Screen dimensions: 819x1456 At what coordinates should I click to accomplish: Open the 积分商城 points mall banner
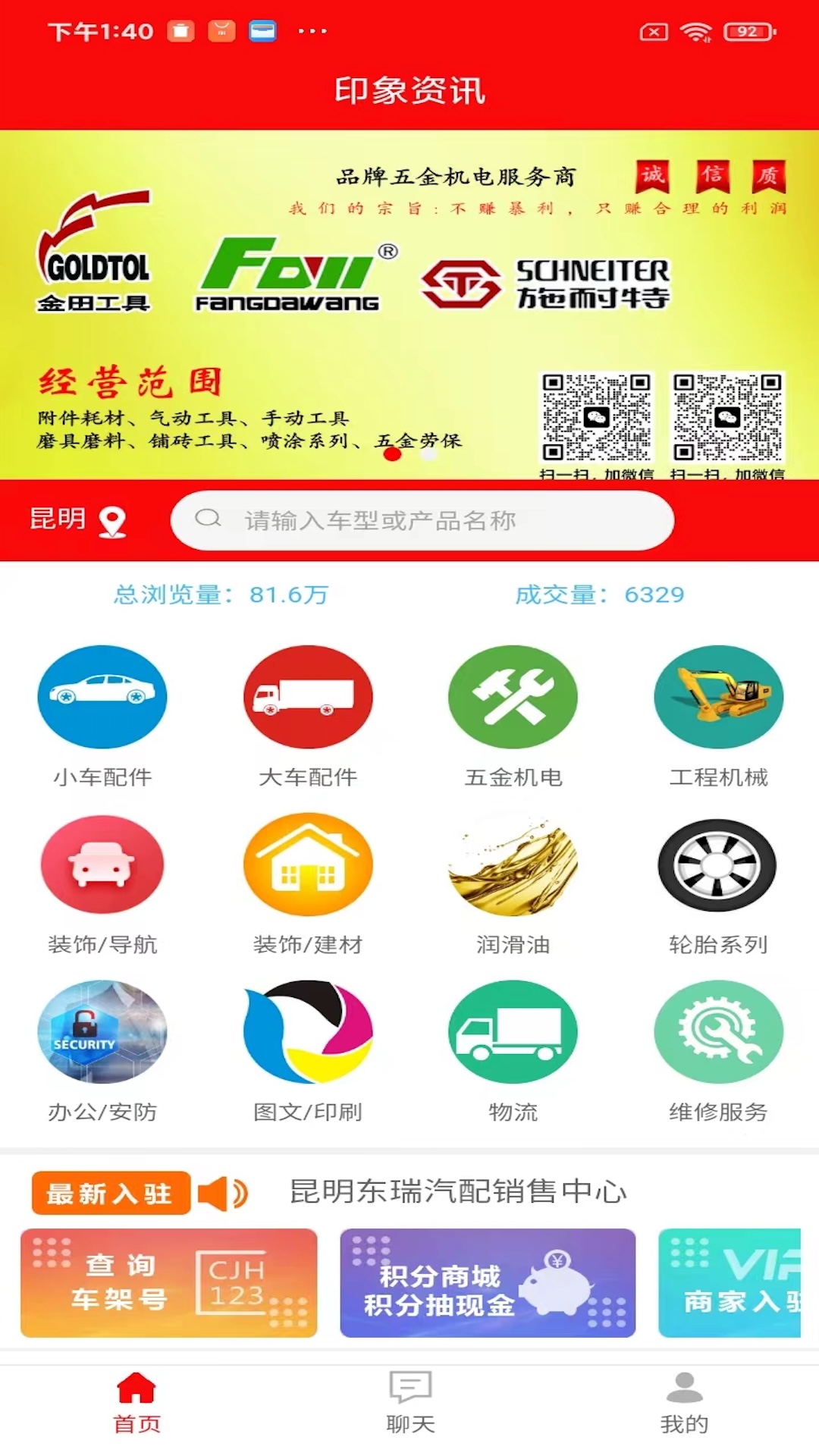pyautogui.click(x=488, y=1284)
